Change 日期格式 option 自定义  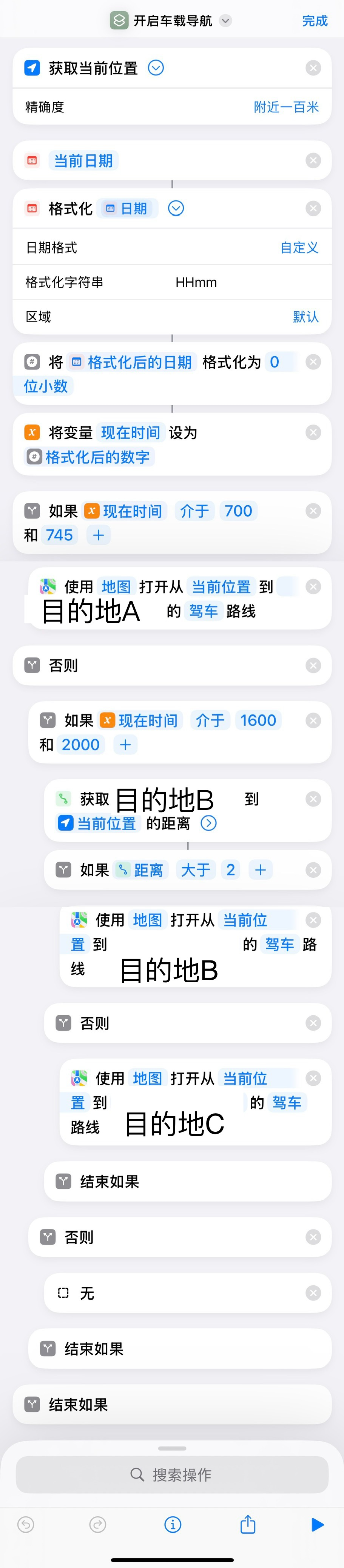298,248
